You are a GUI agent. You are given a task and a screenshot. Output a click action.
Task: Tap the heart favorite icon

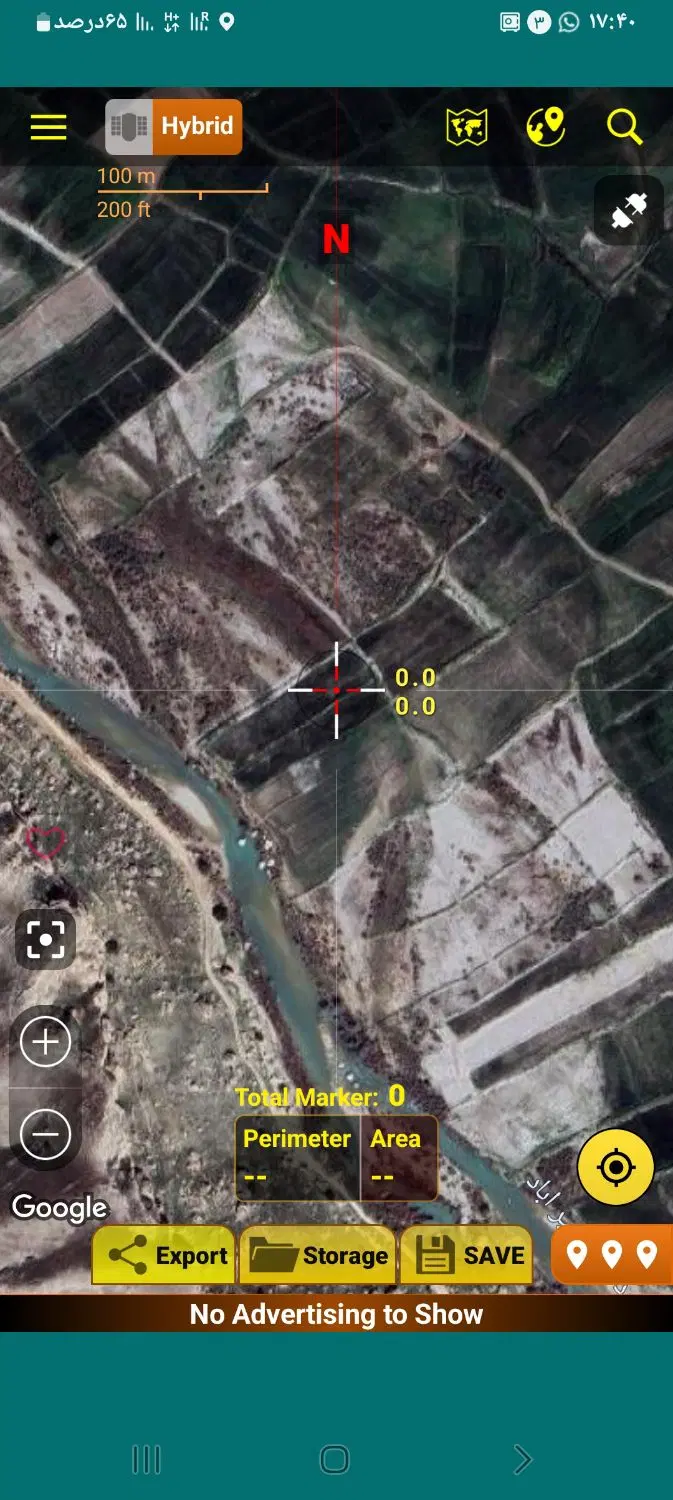[x=45, y=843]
